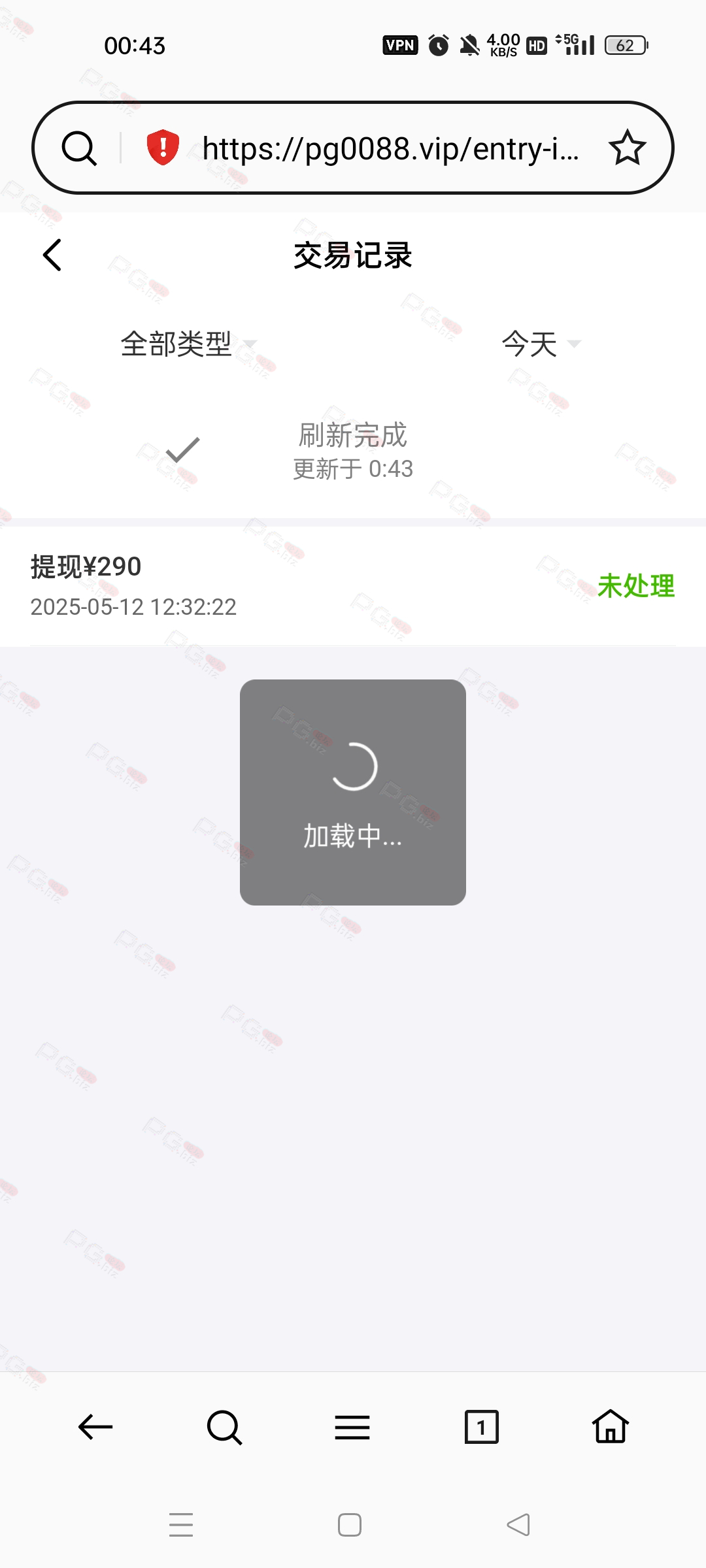Tap the URL address bar
Screen dimensions: 706x1568
point(390,148)
